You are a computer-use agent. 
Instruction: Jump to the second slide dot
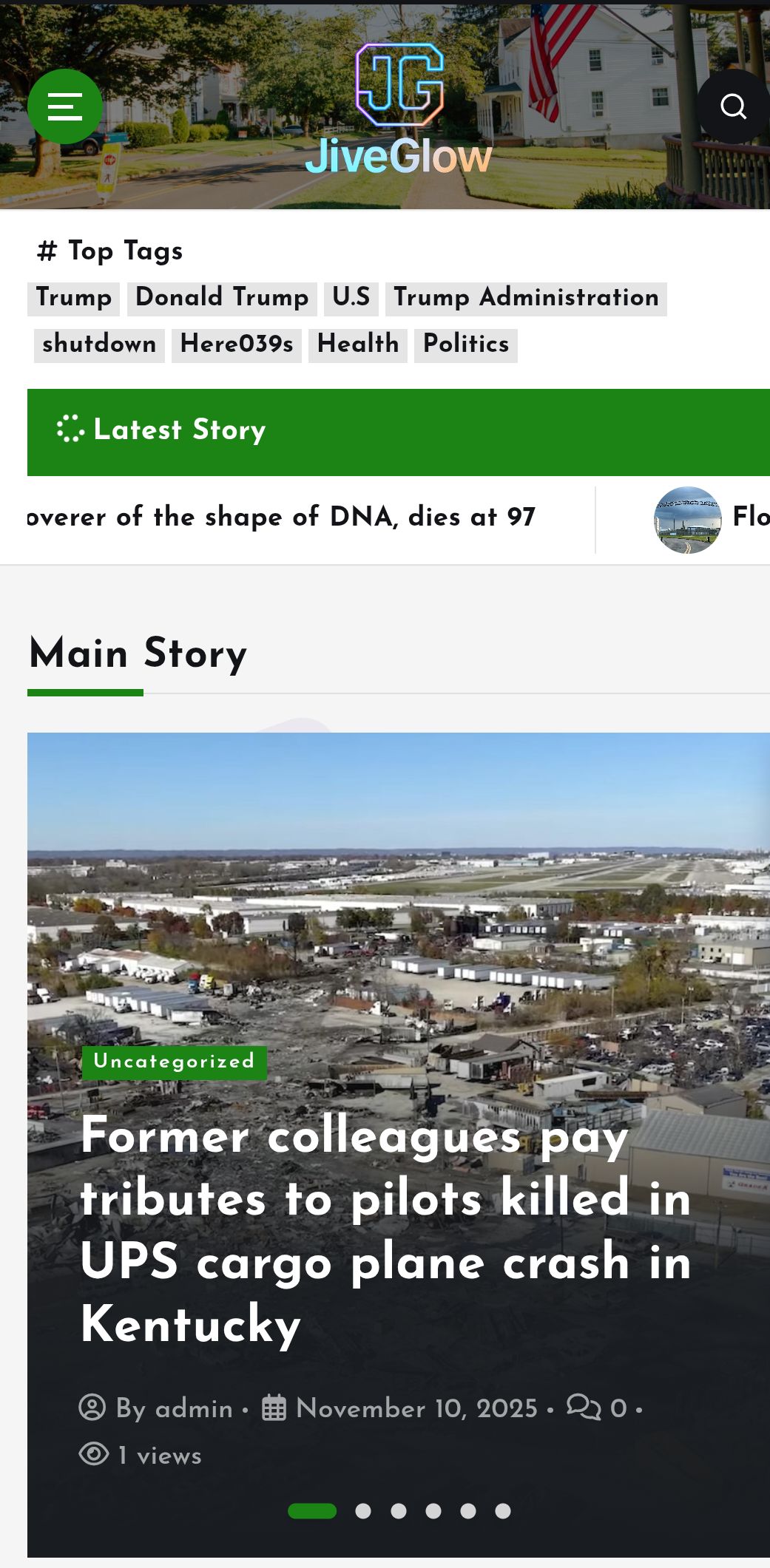[x=363, y=1512]
